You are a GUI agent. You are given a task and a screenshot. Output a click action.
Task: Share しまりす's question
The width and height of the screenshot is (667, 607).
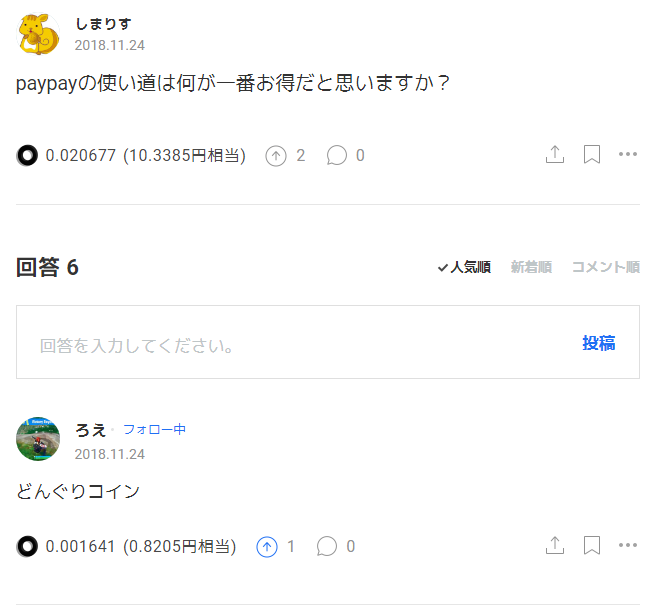tap(555, 154)
